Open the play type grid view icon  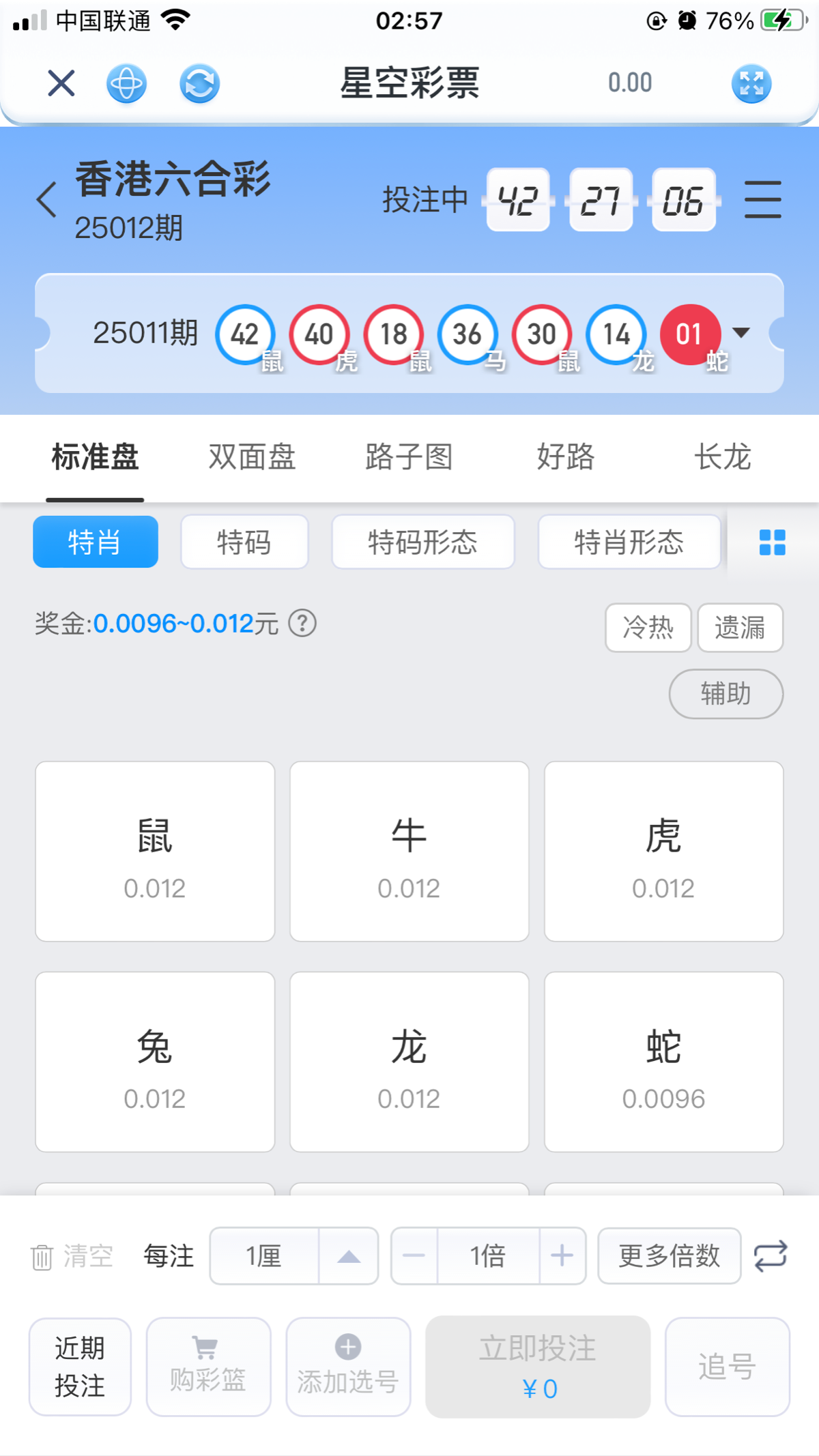point(773,542)
